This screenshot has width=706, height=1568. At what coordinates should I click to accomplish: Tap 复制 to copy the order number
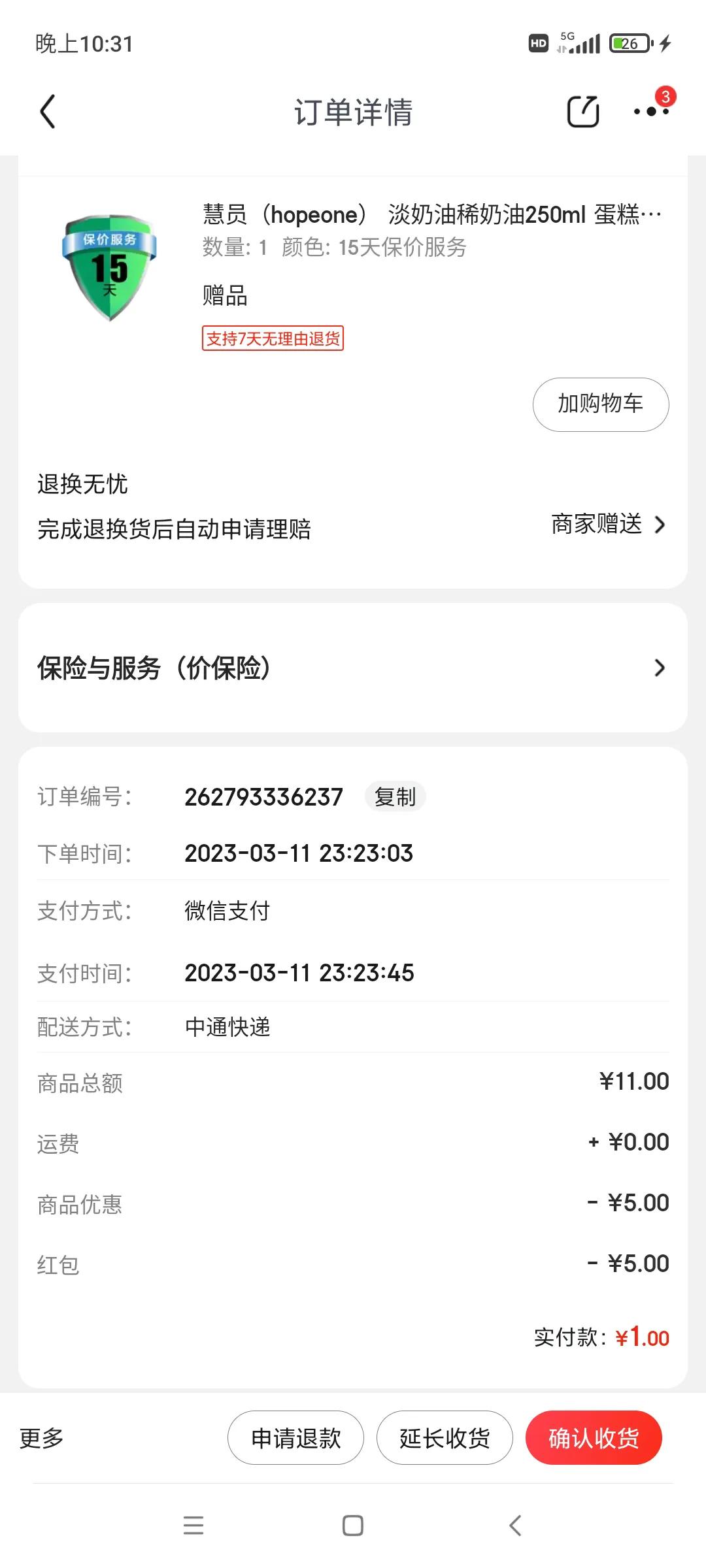[395, 797]
